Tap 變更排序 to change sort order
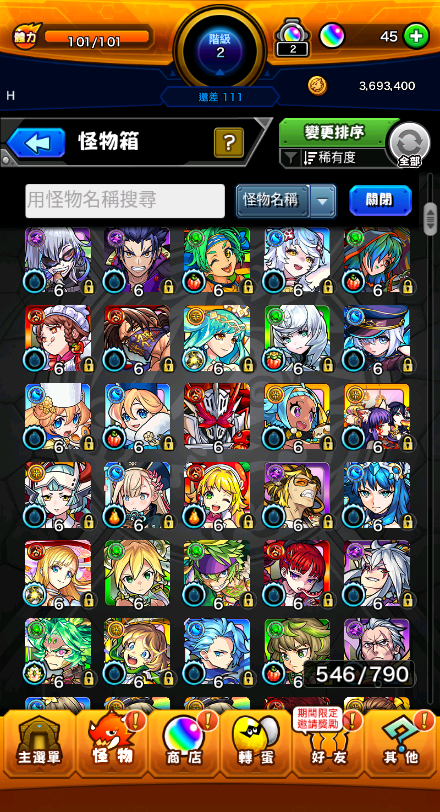 (334, 133)
